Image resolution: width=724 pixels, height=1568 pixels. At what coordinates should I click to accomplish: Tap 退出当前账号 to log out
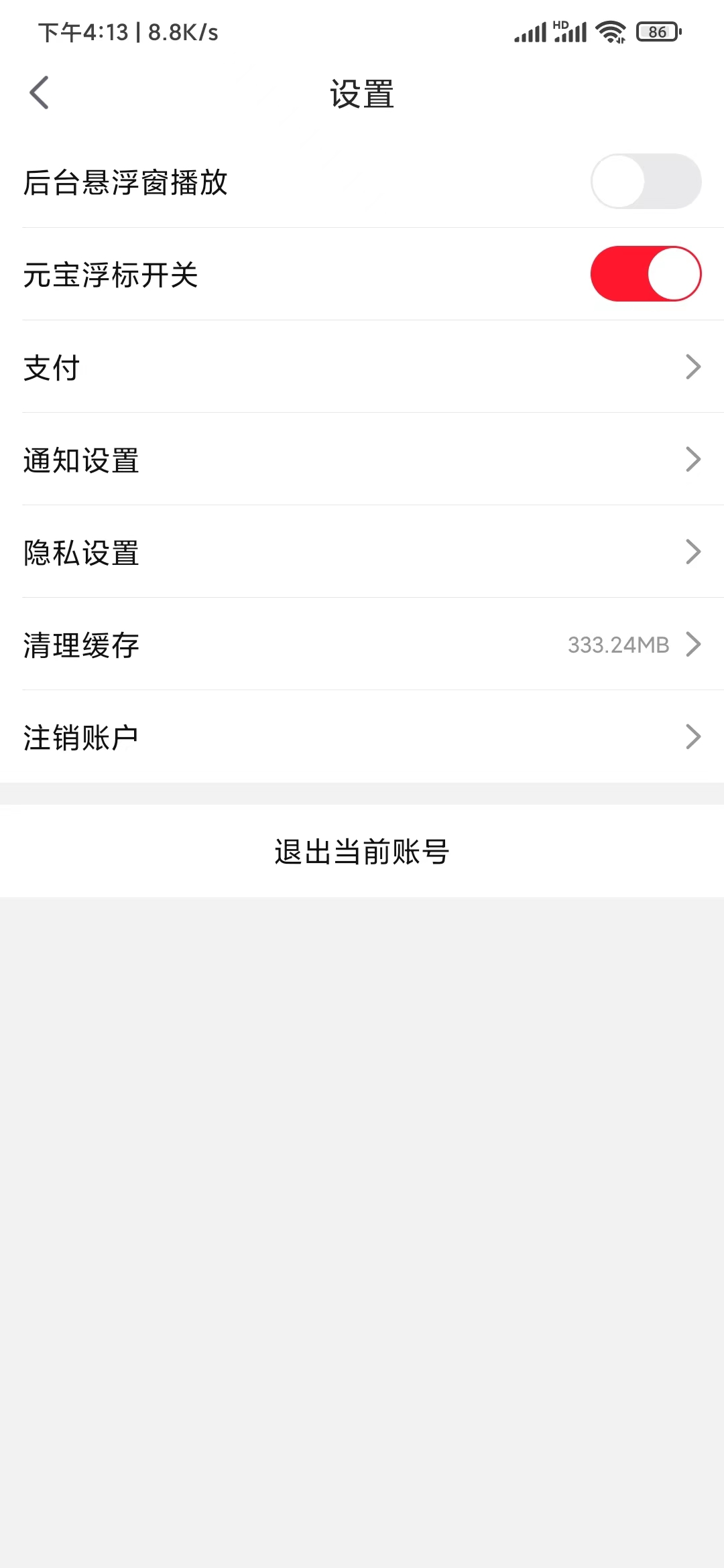[x=362, y=852]
